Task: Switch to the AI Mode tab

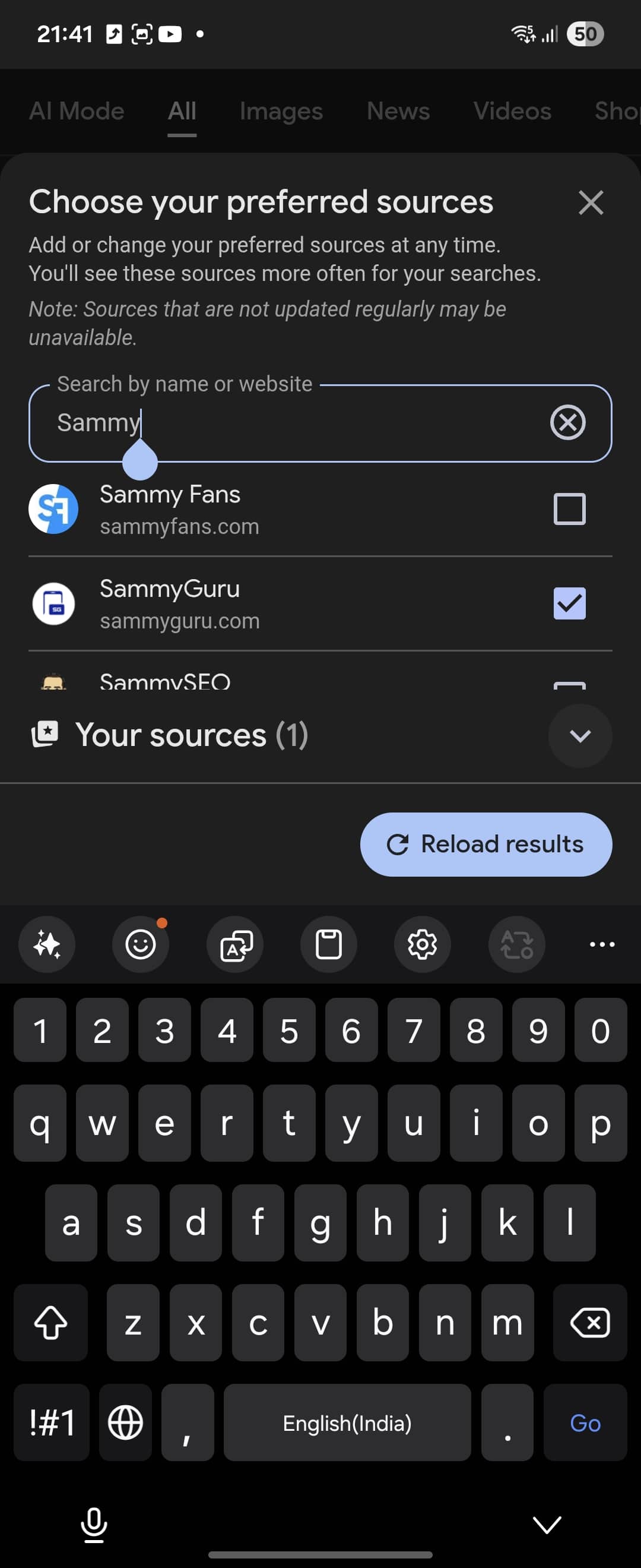Action: (77, 112)
